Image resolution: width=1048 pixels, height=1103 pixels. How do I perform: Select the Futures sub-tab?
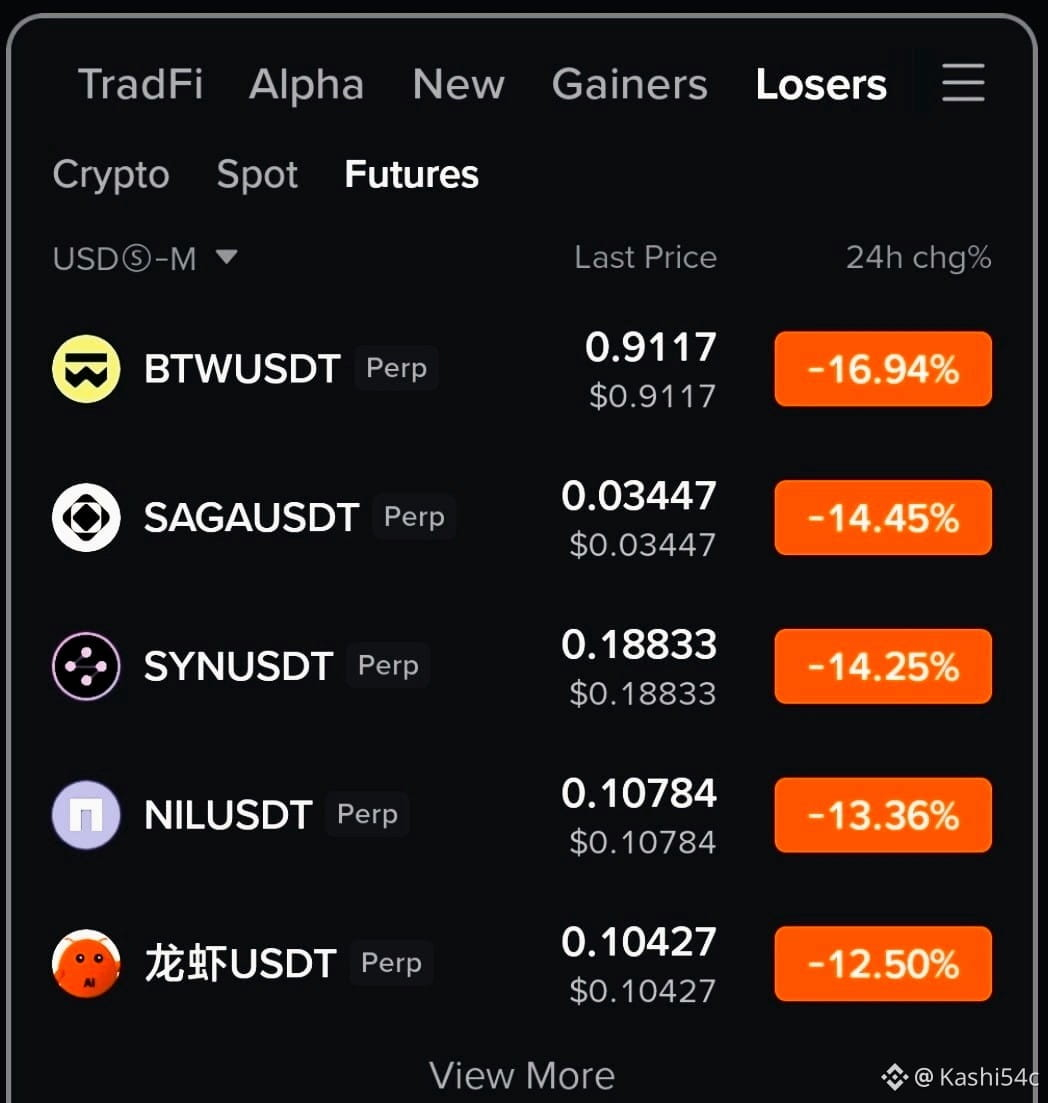click(x=411, y=174)
